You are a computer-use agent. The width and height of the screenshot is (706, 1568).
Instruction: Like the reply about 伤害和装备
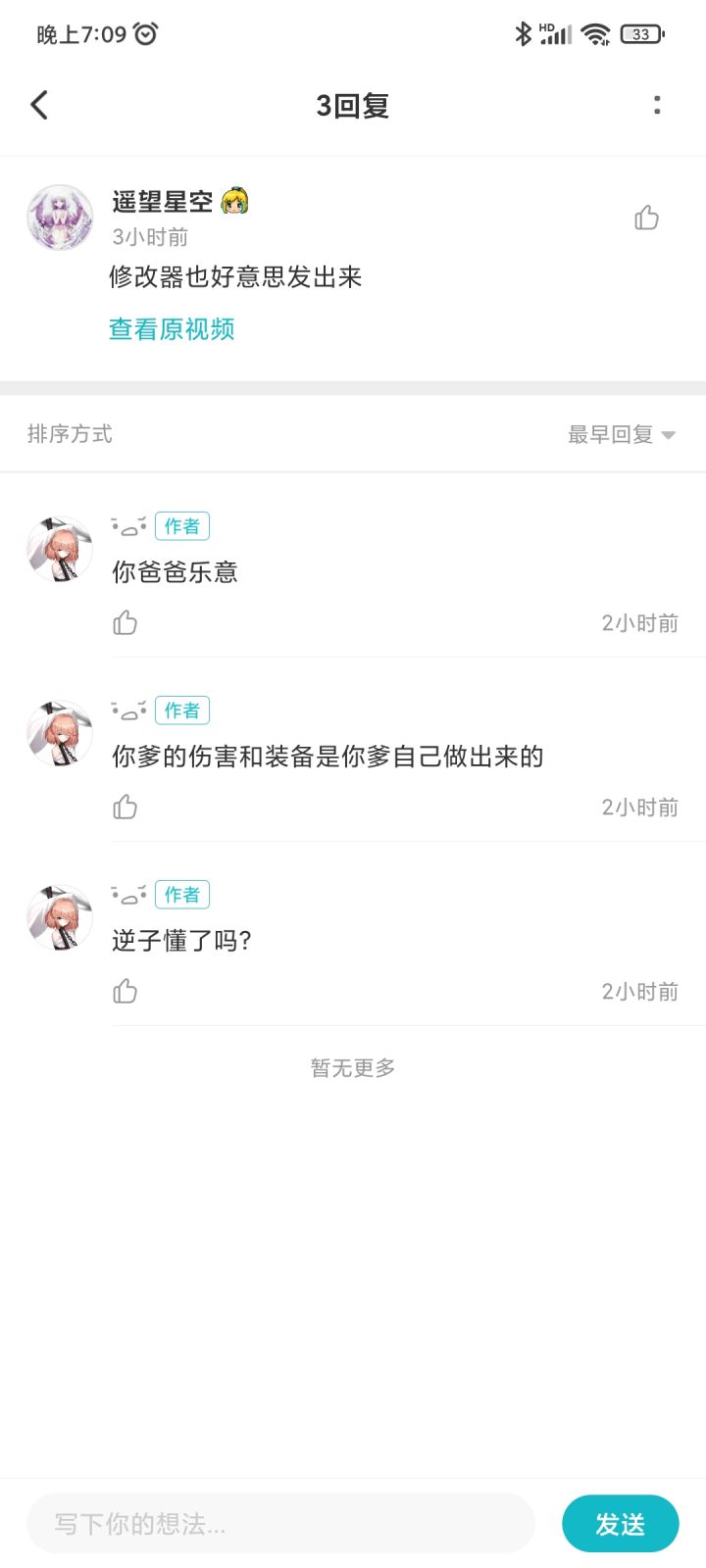125,808
